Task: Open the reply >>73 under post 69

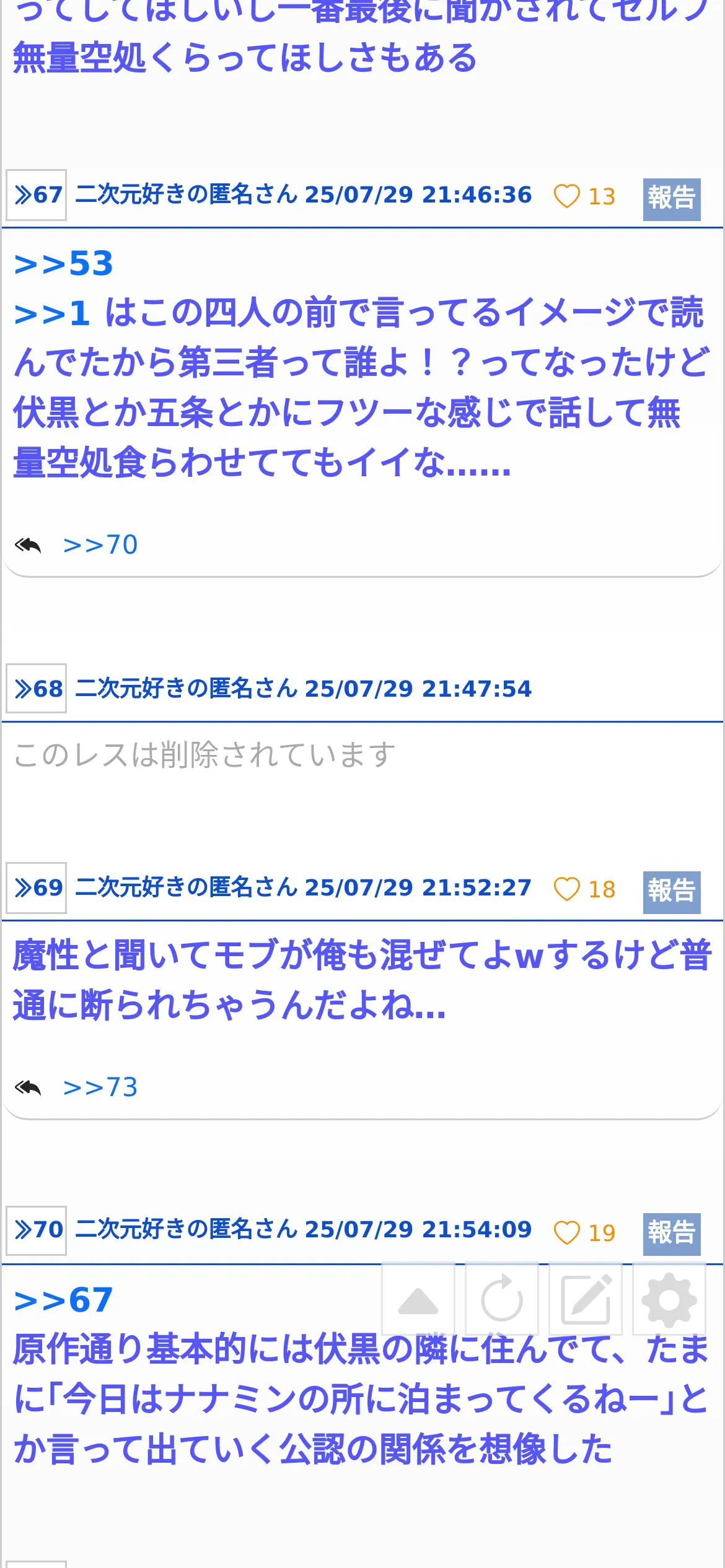Action: tap(100, 1087)
